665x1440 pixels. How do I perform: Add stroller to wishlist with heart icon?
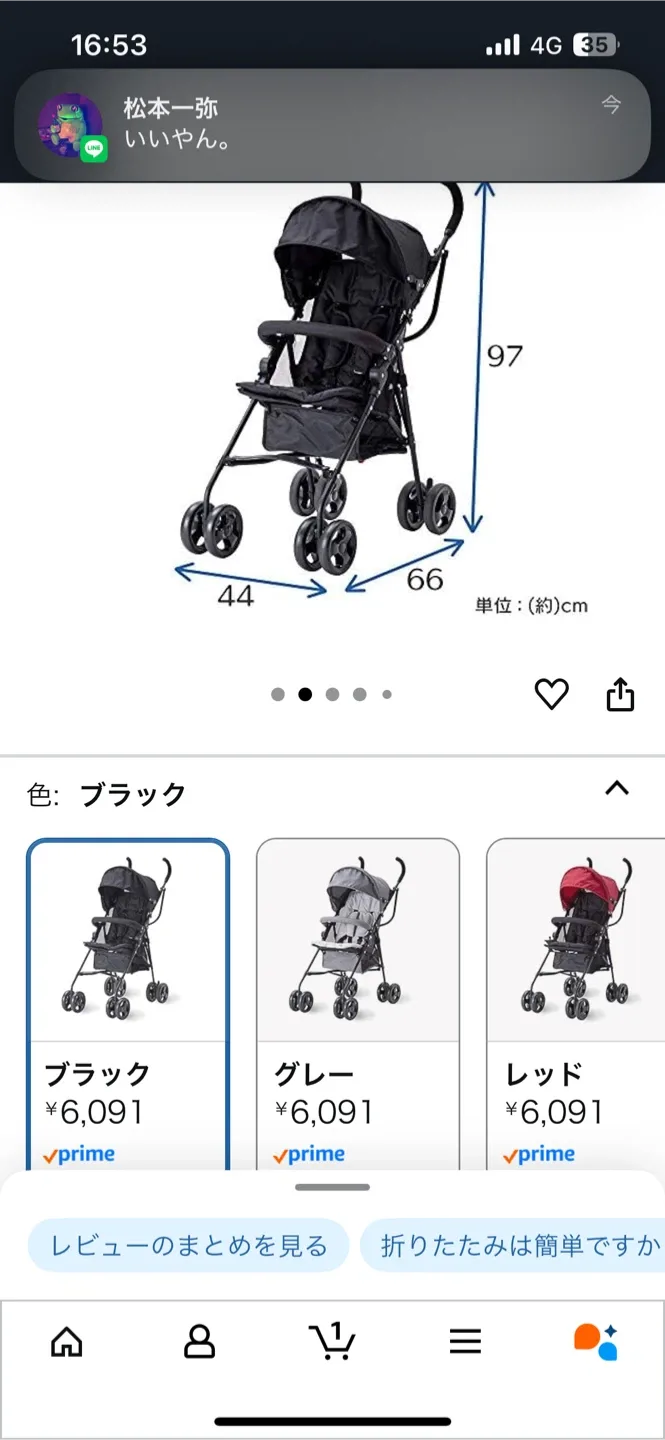coord(551,694)
